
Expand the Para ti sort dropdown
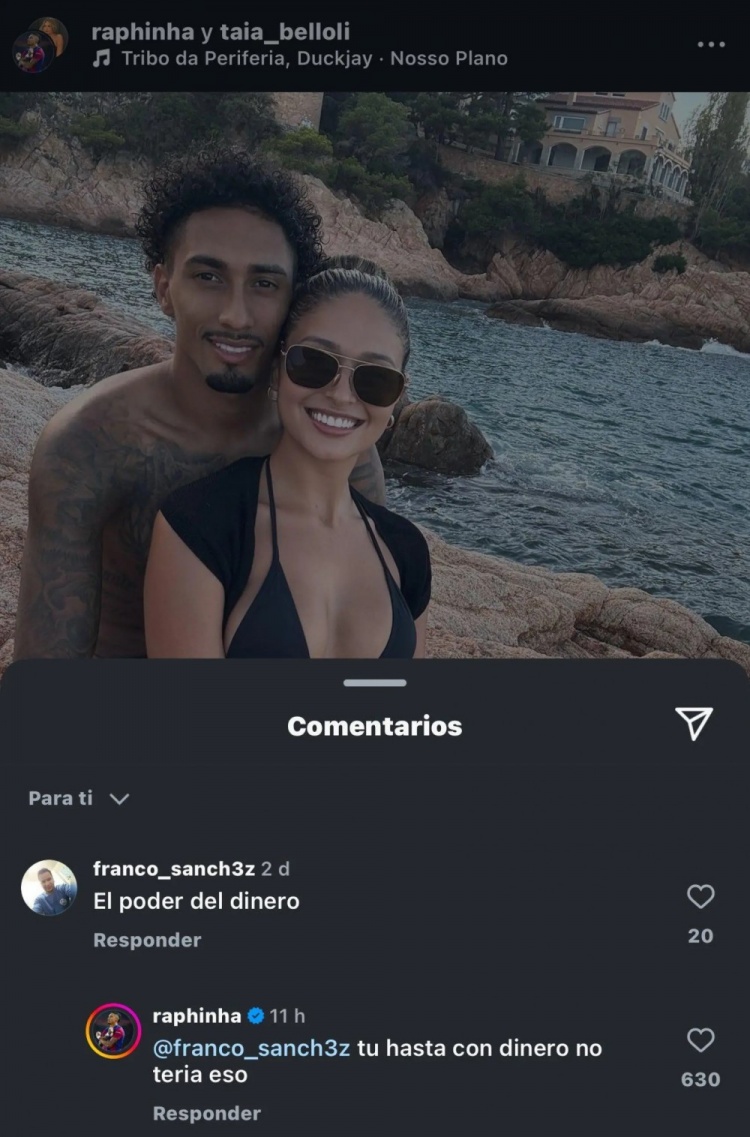(79, 798)
